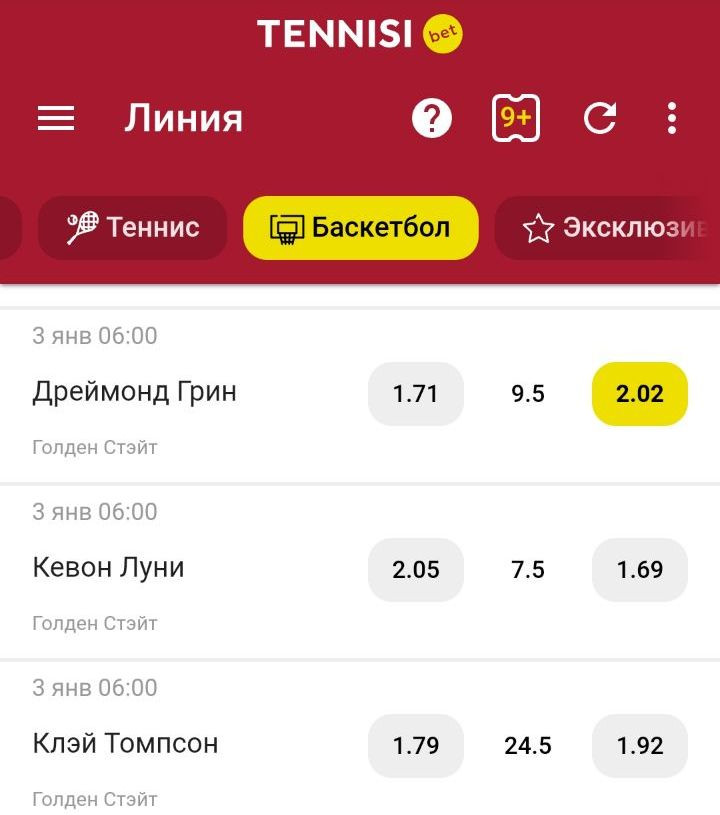Image resolution: width=720 pixels, height=815 pixels.
Task: Pick odds 2.05 for Кевон Луни
Action: point(416,570)
